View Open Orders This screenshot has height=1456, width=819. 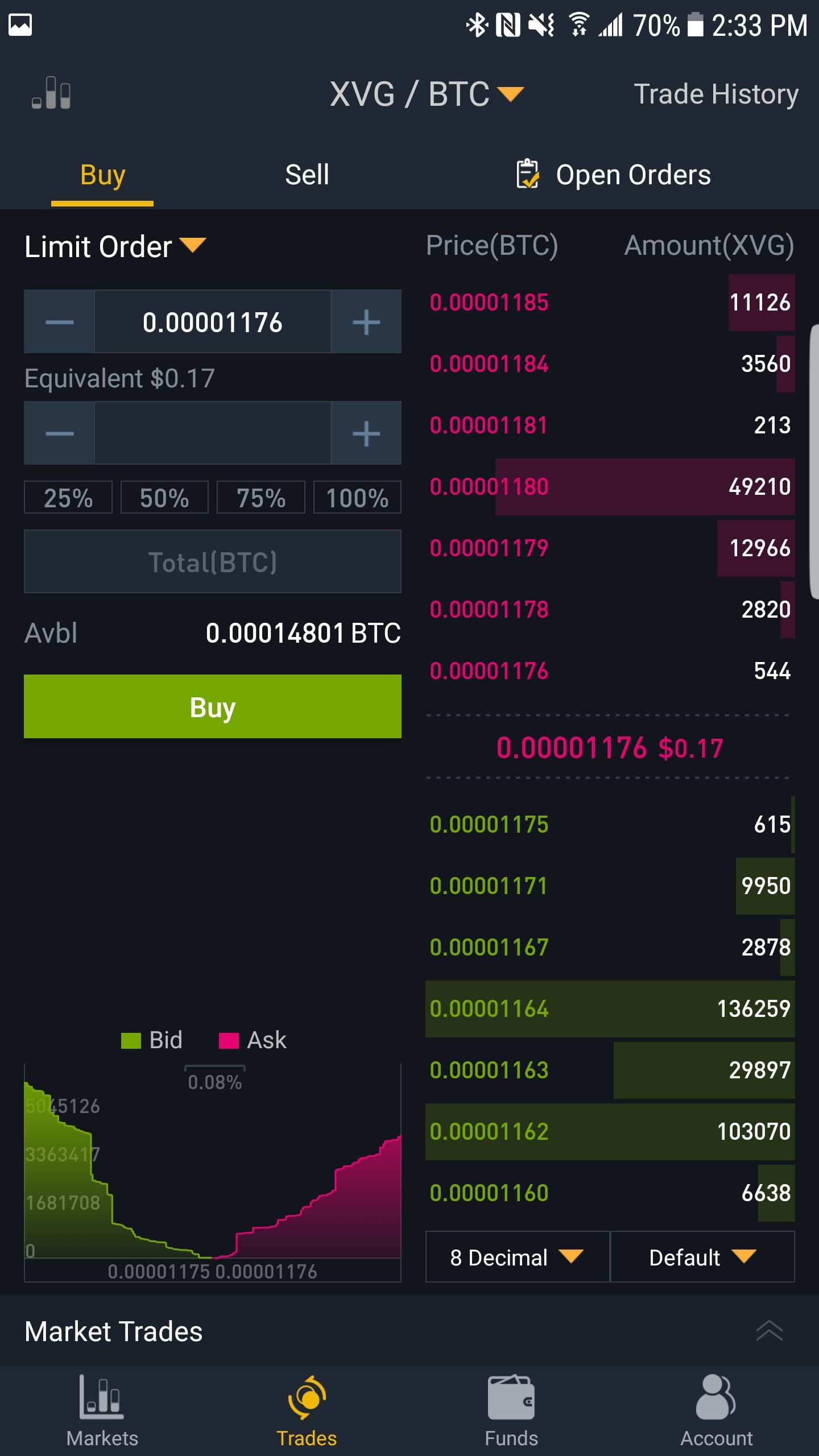coord(613,175)
